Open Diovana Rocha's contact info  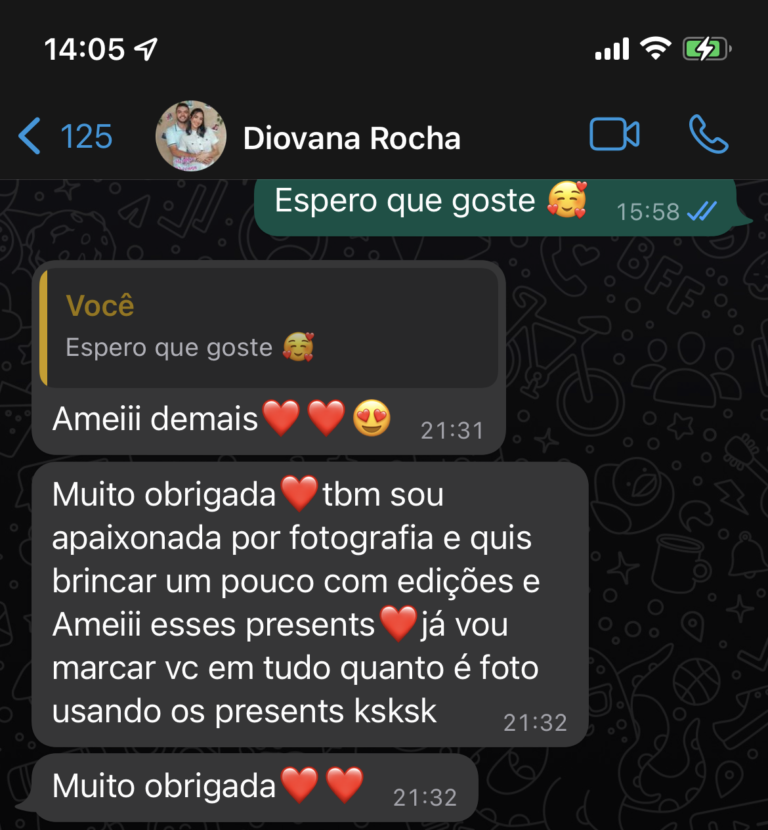point(352,138)
